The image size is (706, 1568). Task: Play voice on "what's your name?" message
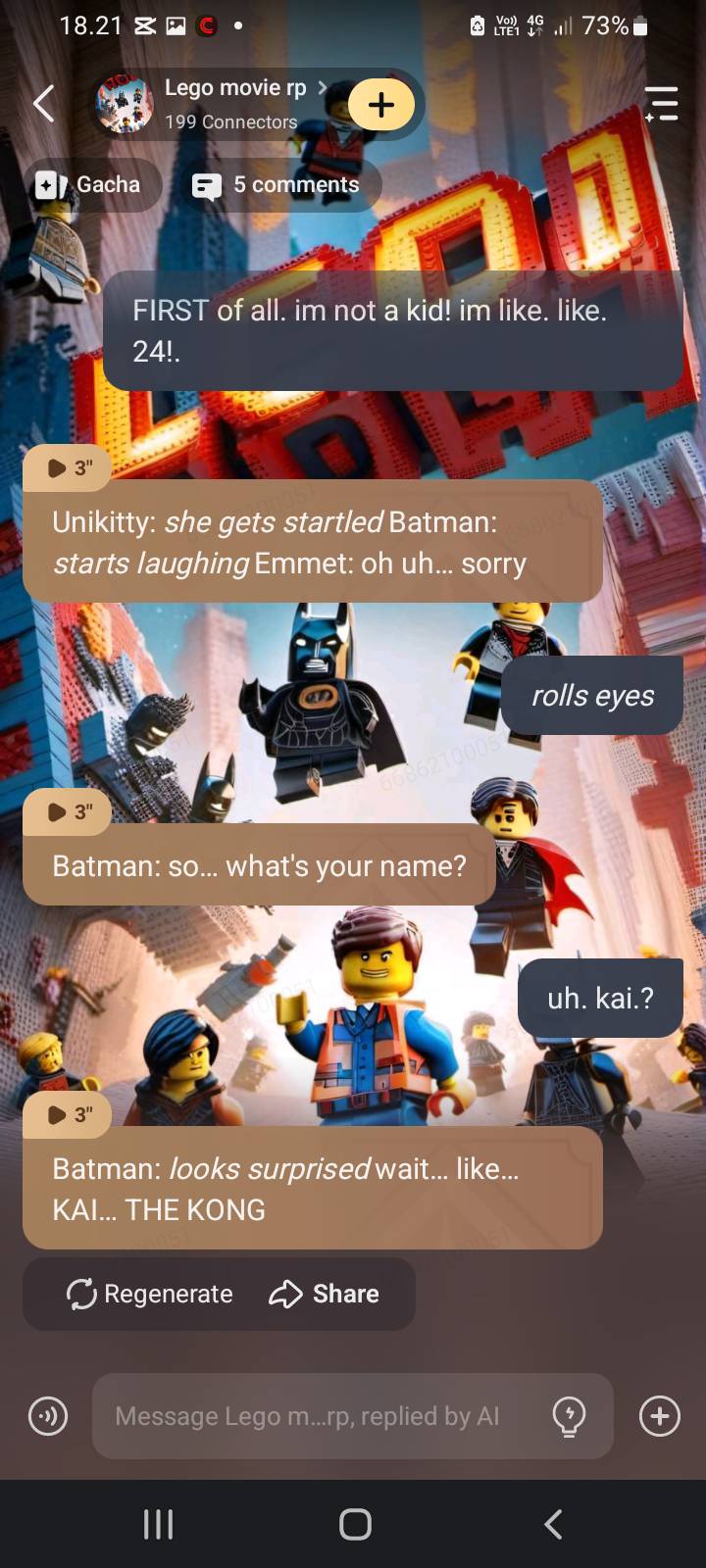click(x=69, y=811)
